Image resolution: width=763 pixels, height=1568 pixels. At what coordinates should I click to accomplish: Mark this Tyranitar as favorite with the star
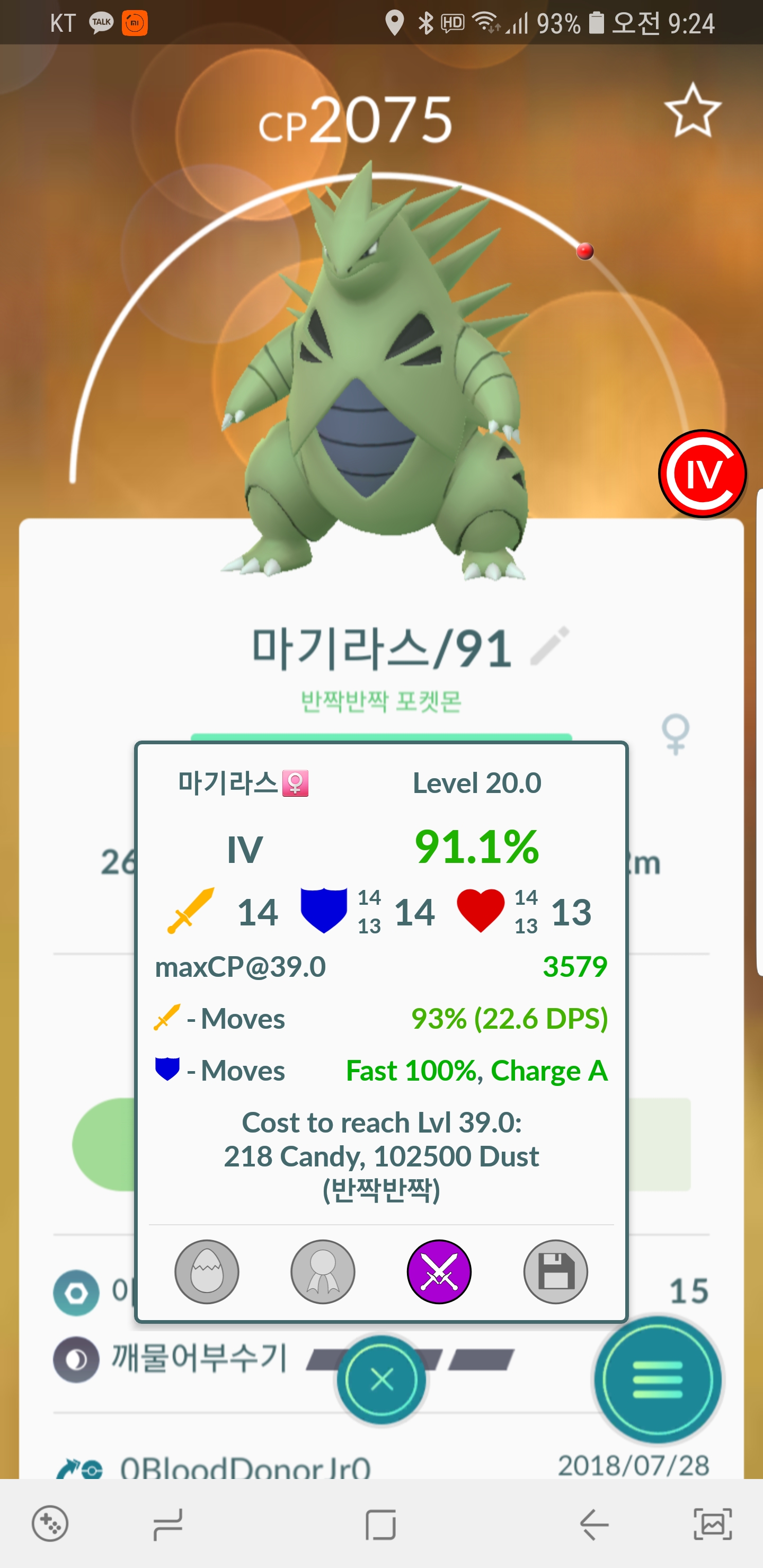693,110
